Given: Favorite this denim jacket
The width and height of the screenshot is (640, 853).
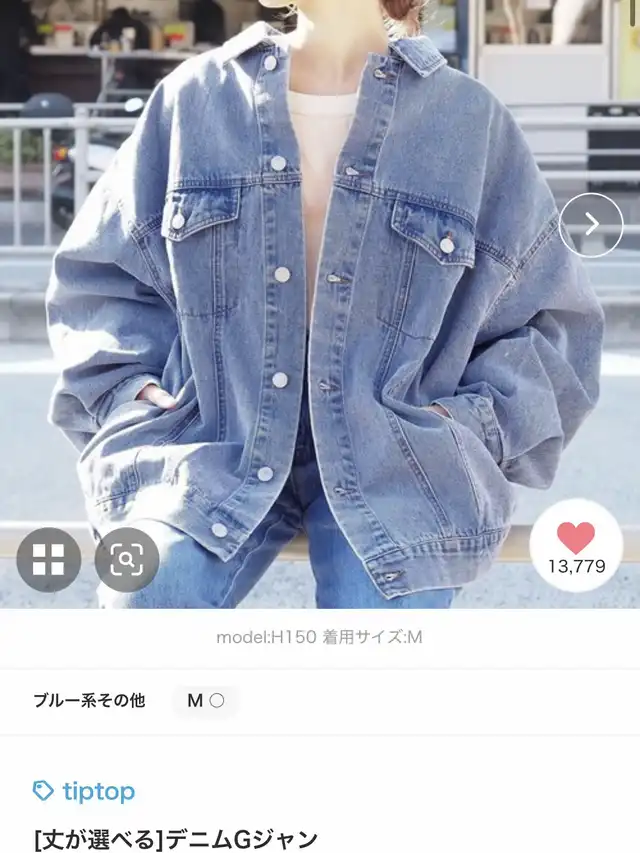Looking at the screenshot, I should click(576, 545).
